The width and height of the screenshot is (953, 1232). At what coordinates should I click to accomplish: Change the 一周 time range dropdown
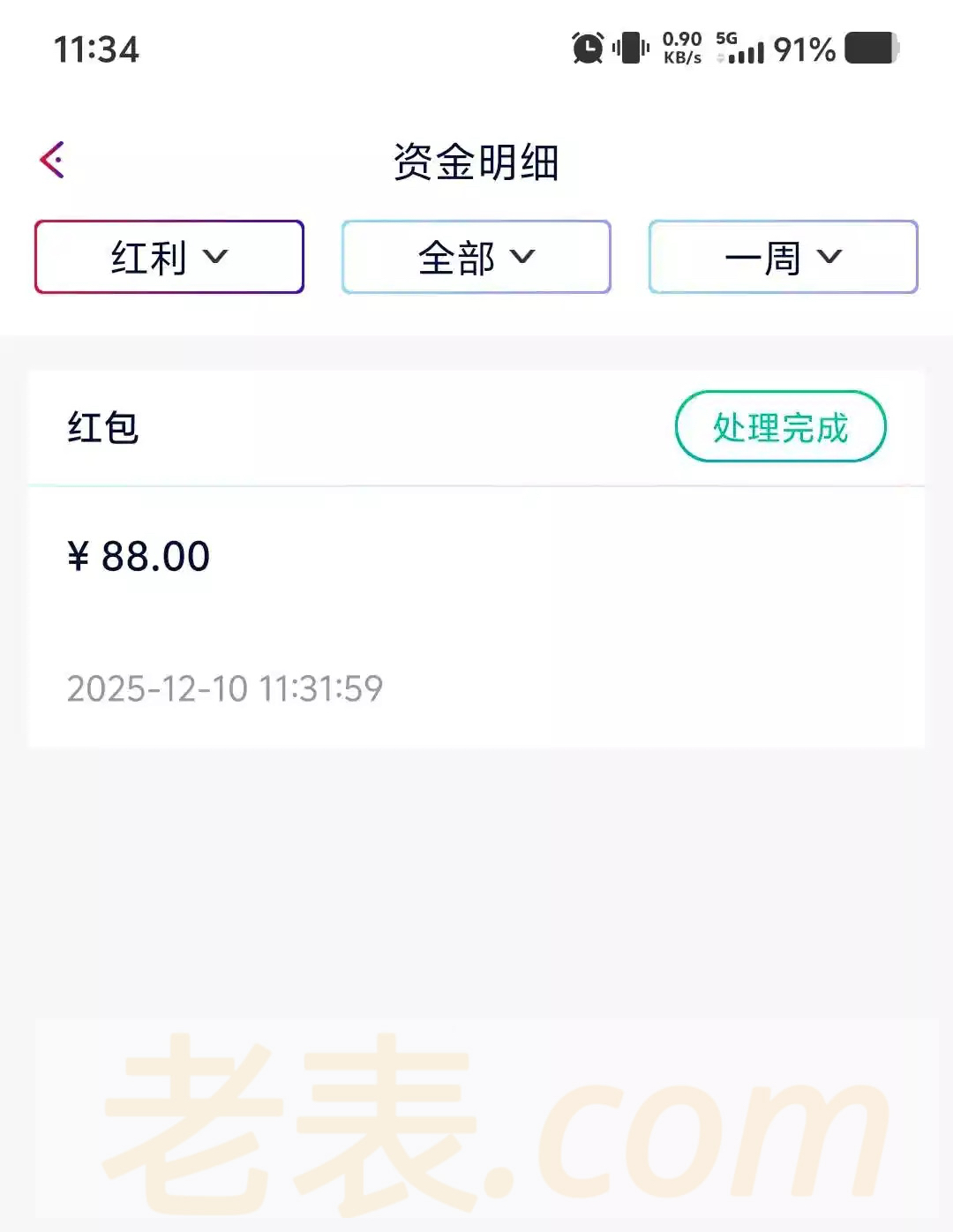click(783, 257)
